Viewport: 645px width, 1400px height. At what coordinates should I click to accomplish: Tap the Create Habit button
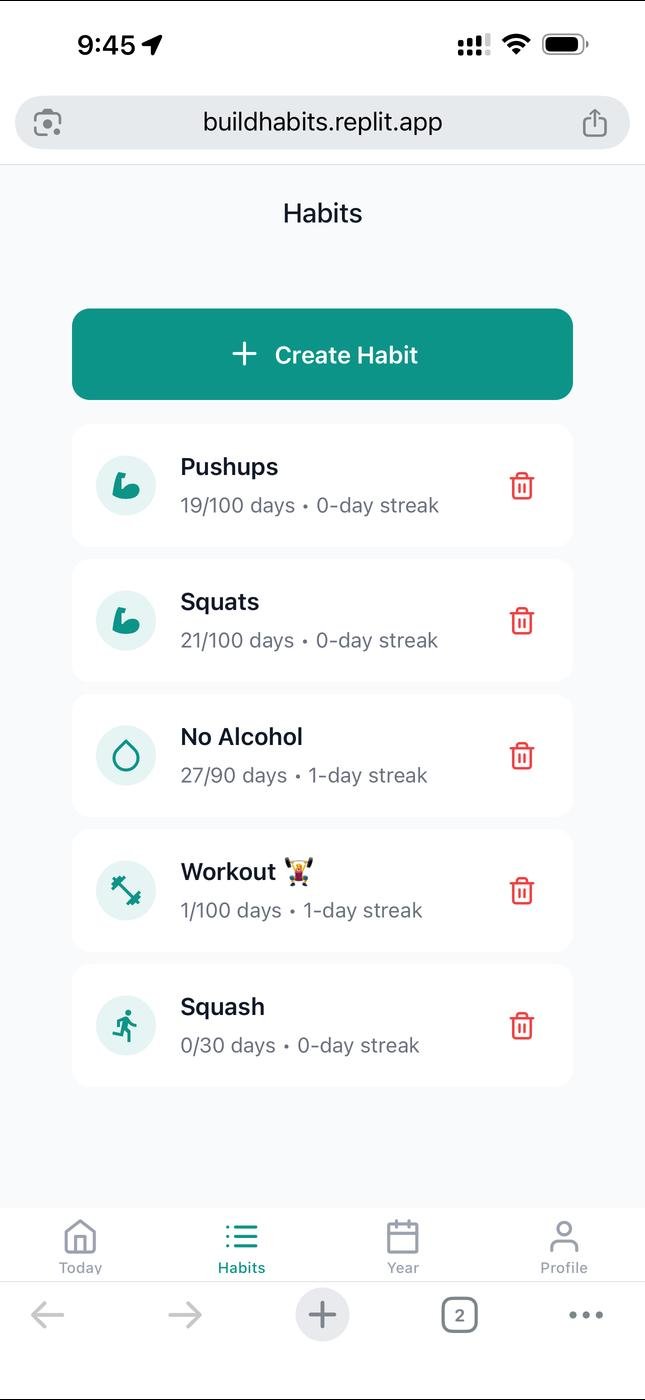[x=322, y=354]
